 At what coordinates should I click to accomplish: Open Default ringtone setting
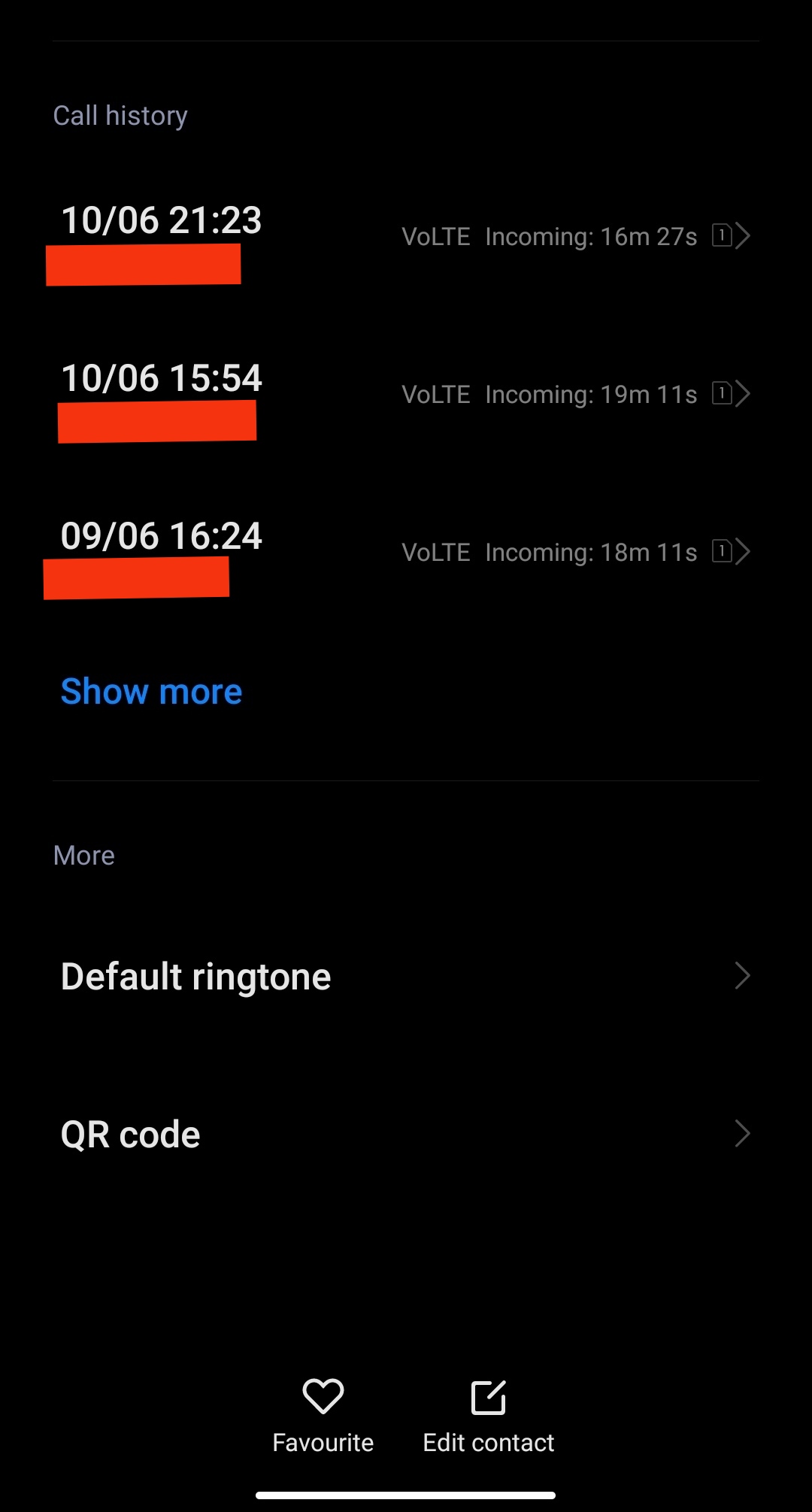pos(406,976)
